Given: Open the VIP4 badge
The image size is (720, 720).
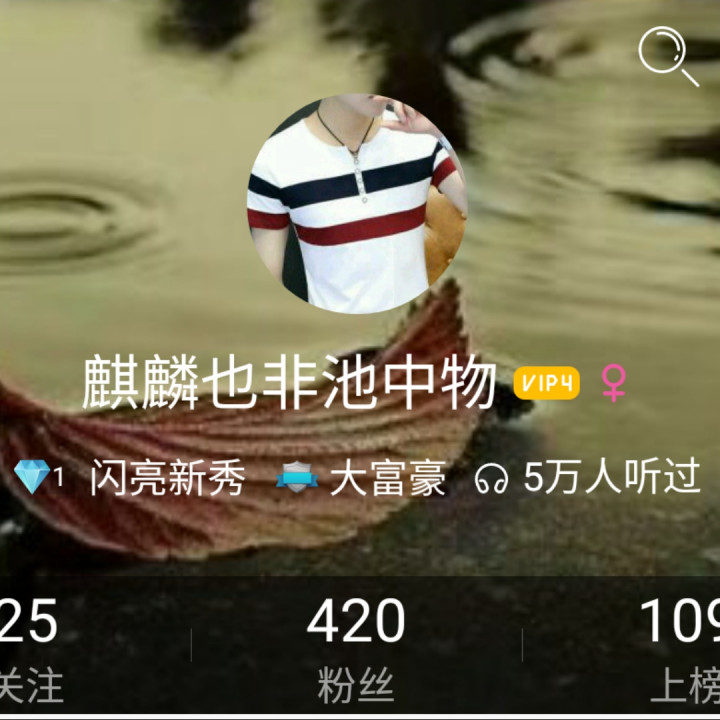Looking at the screenshot, I should click(546, 383).
